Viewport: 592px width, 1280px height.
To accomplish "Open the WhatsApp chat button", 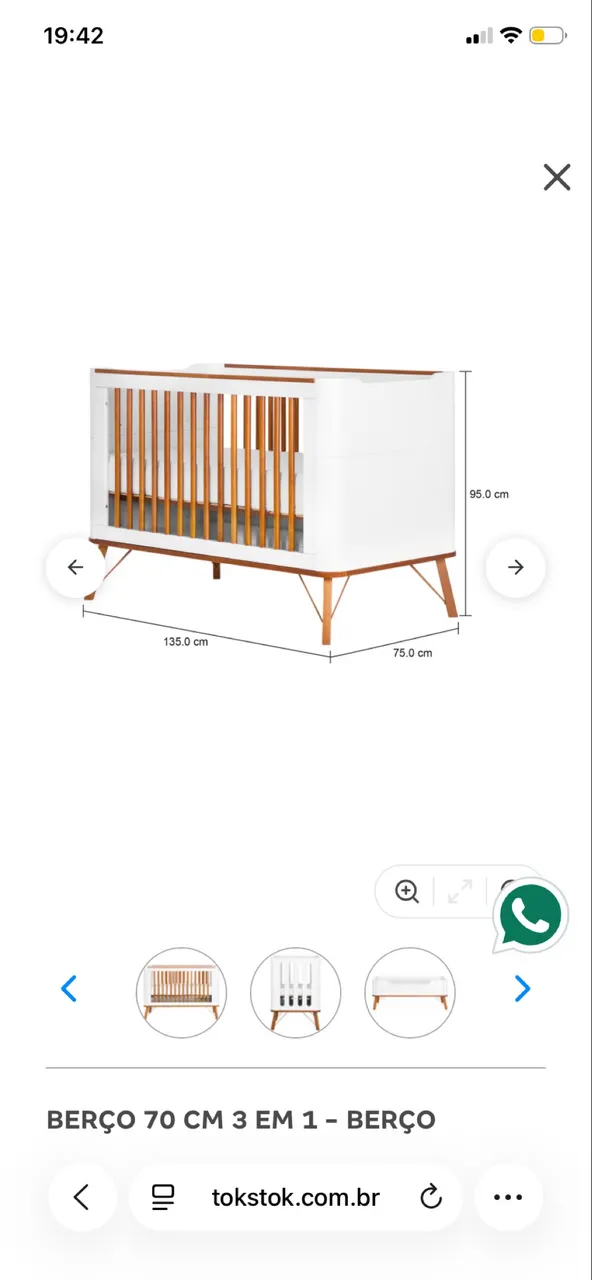I will (x=529, y=916).
